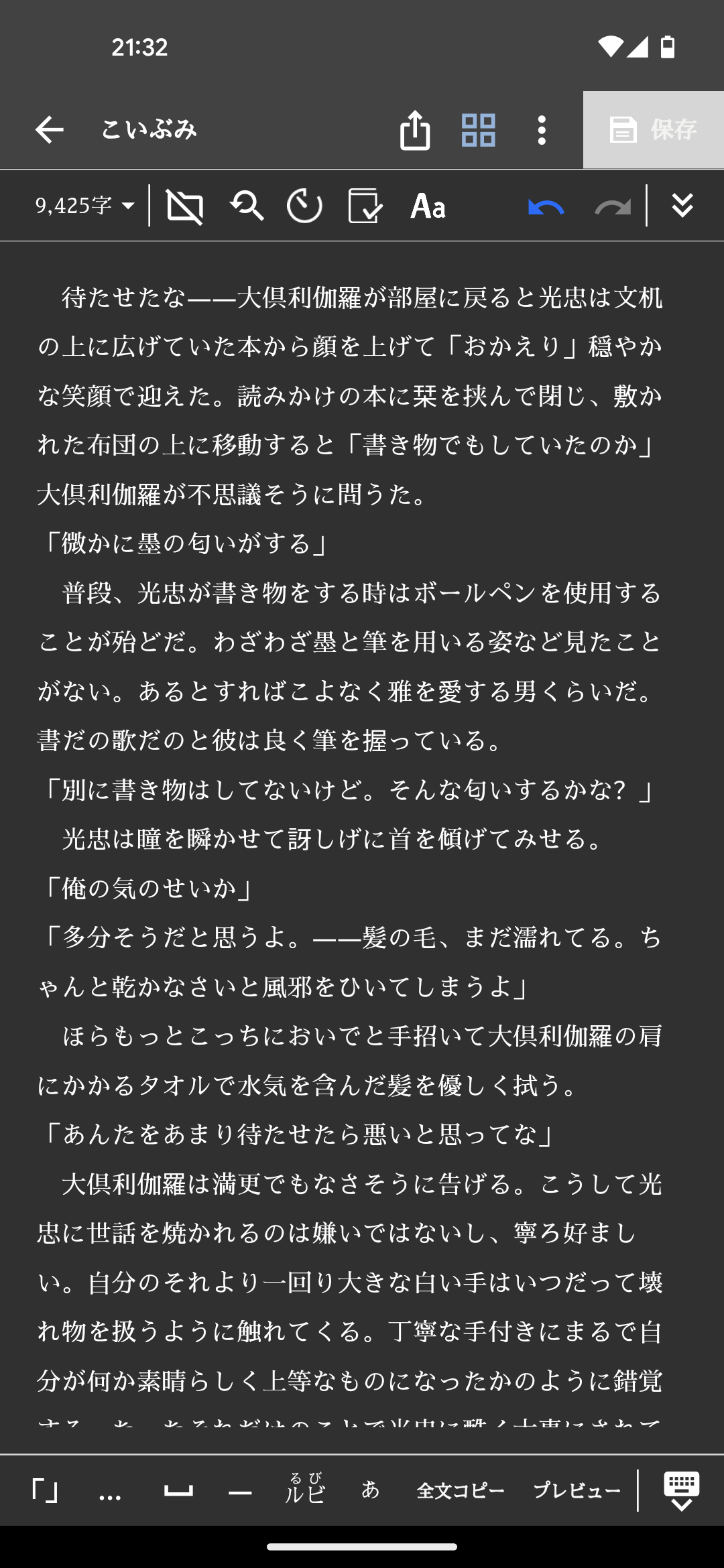
Task: Insert 「」 quotation brackets
Action: coord(45,1490)
